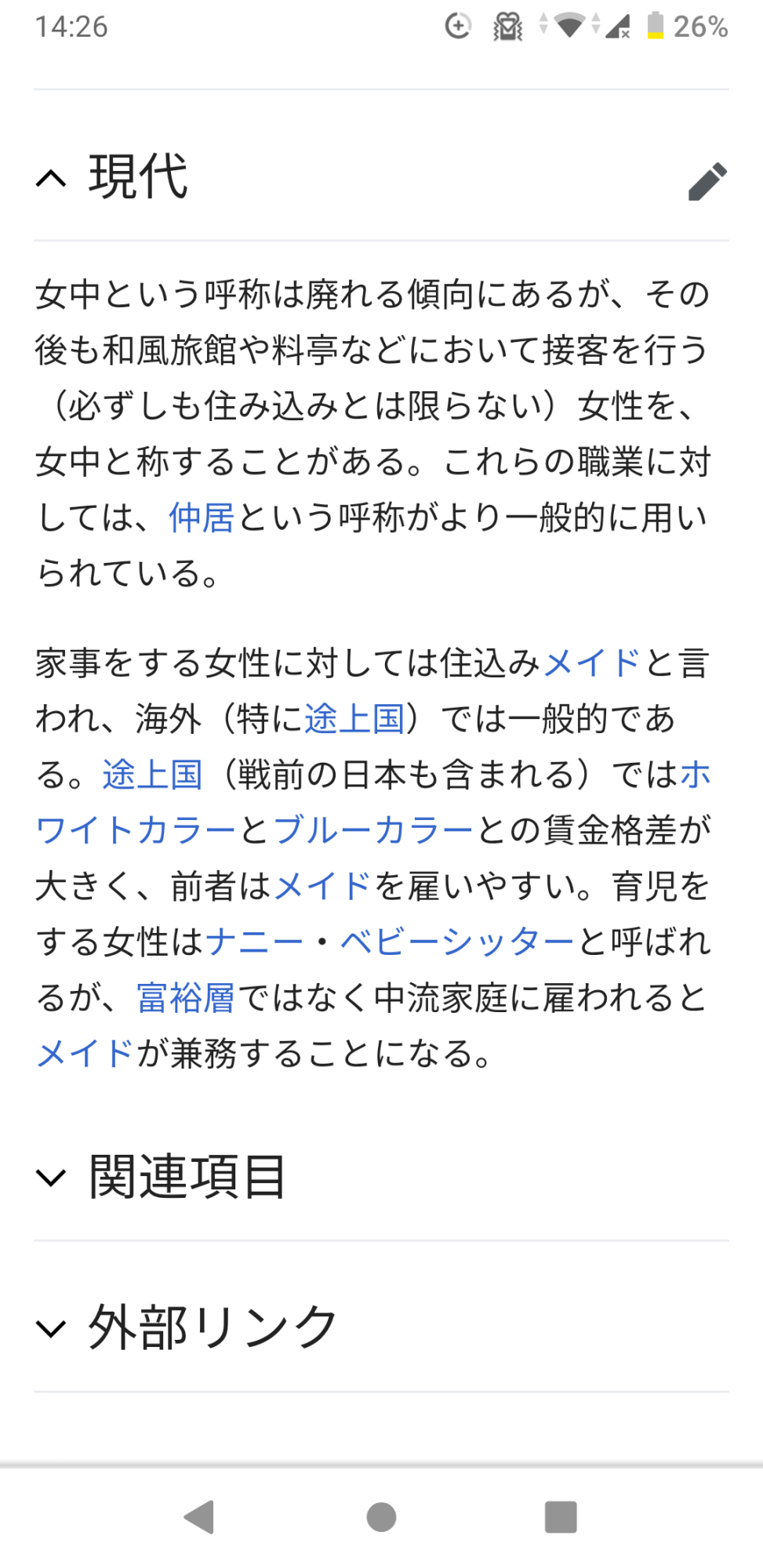Open the 仲居 link

tap(202, 517)
